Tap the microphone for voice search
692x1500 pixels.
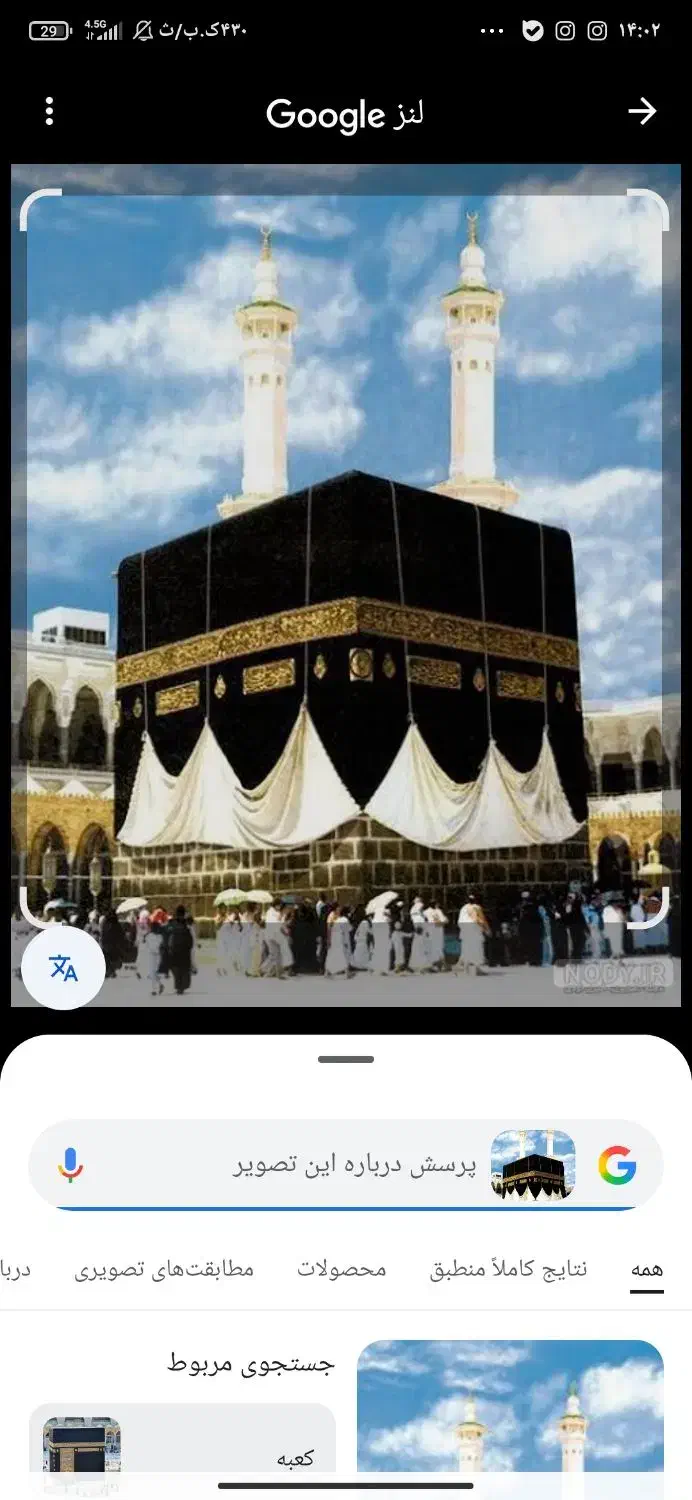[x=70, y=1165]
